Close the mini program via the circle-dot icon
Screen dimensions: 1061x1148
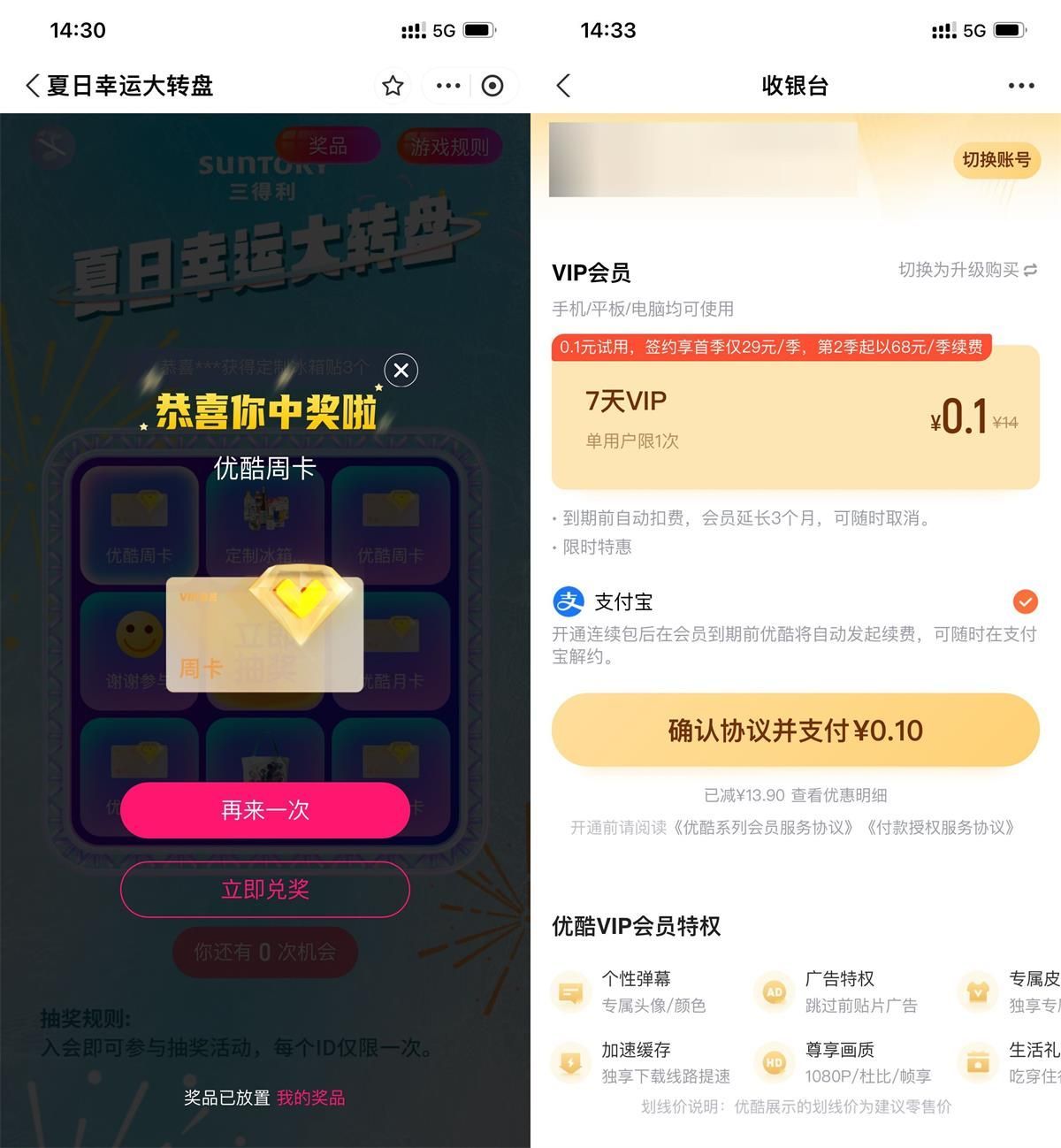pyautogui.click(x=492, y=86)
